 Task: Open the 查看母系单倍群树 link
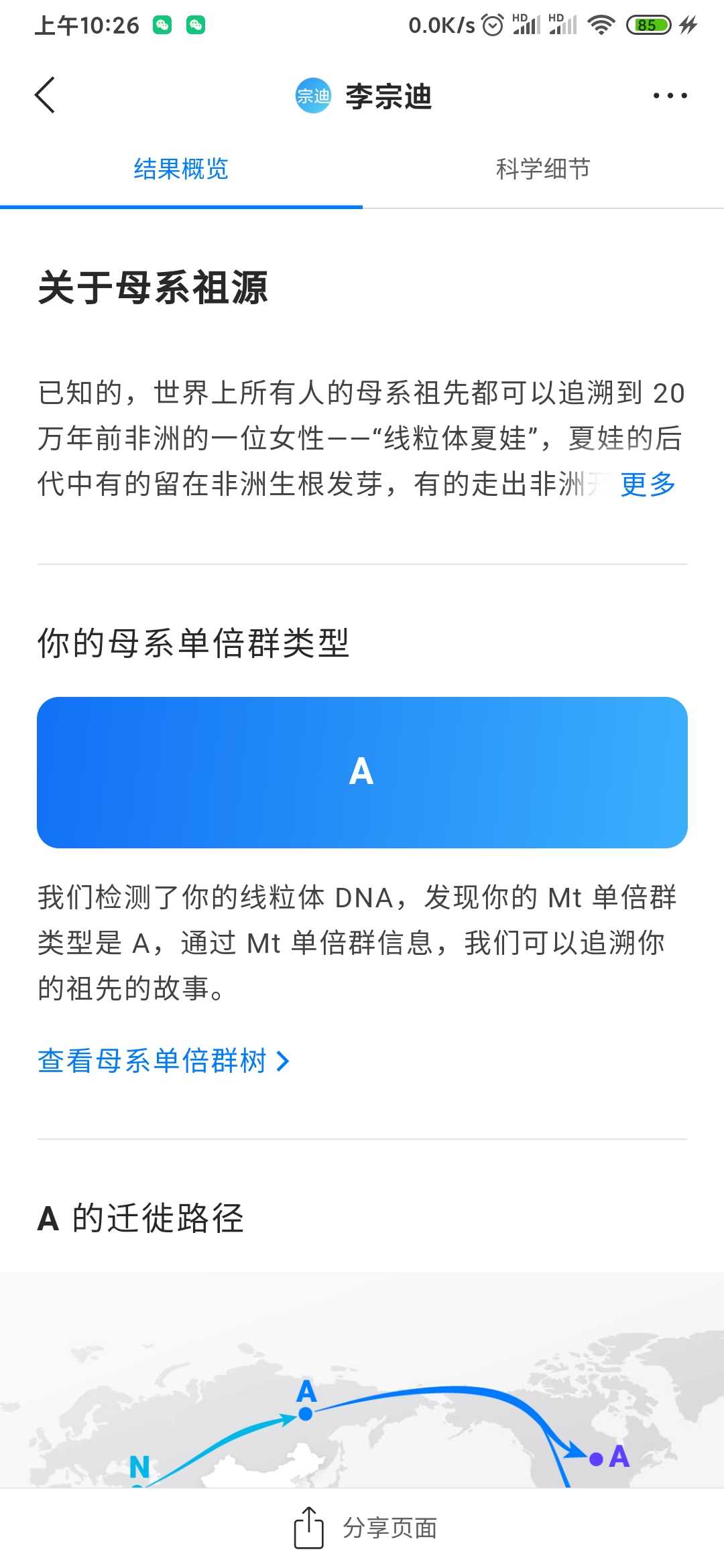click(x=164, y=1061)
